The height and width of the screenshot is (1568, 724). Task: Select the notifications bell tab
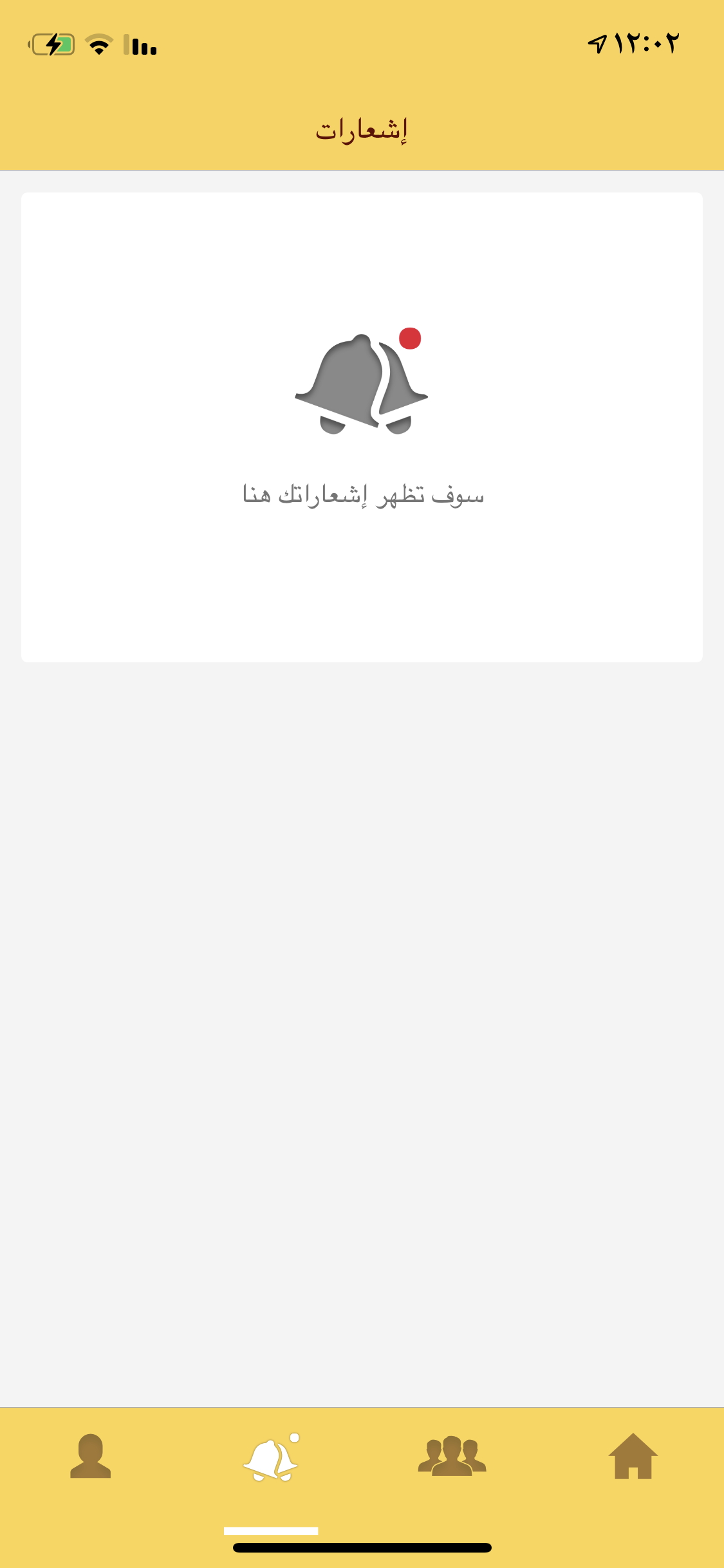(271, 1457)
